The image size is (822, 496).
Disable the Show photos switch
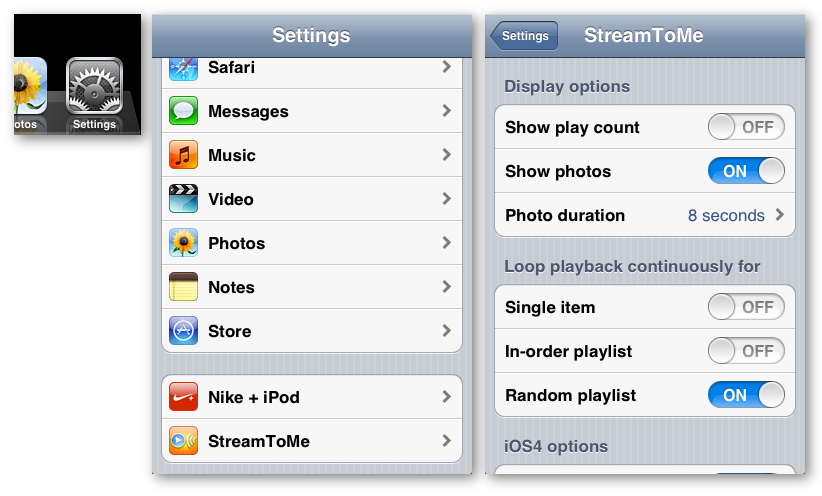(746, 171)
